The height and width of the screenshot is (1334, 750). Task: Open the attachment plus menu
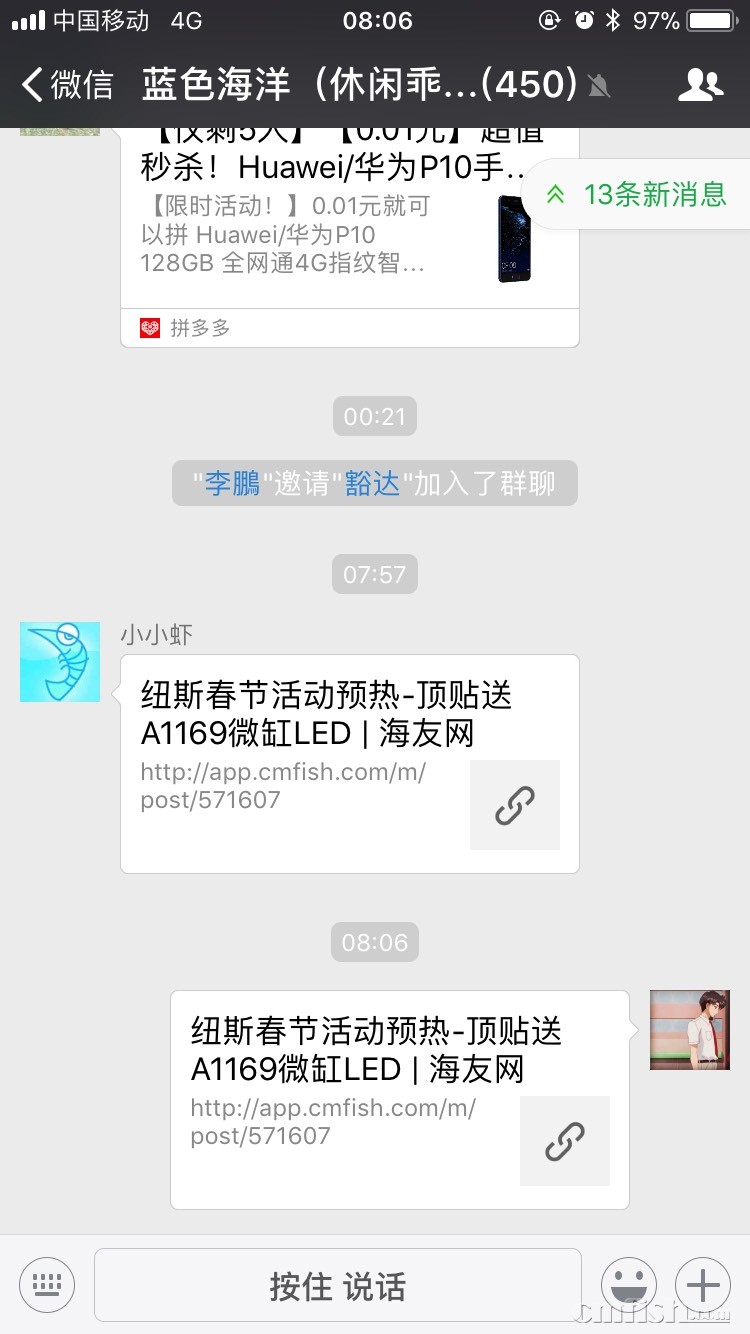coord(703,1285)
